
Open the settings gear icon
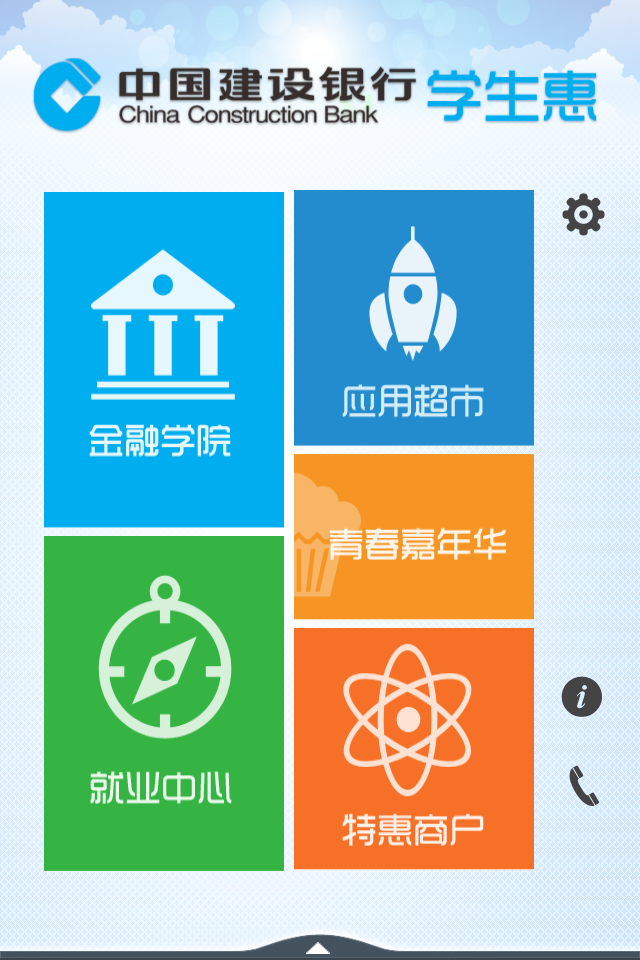tap(583, 215)
